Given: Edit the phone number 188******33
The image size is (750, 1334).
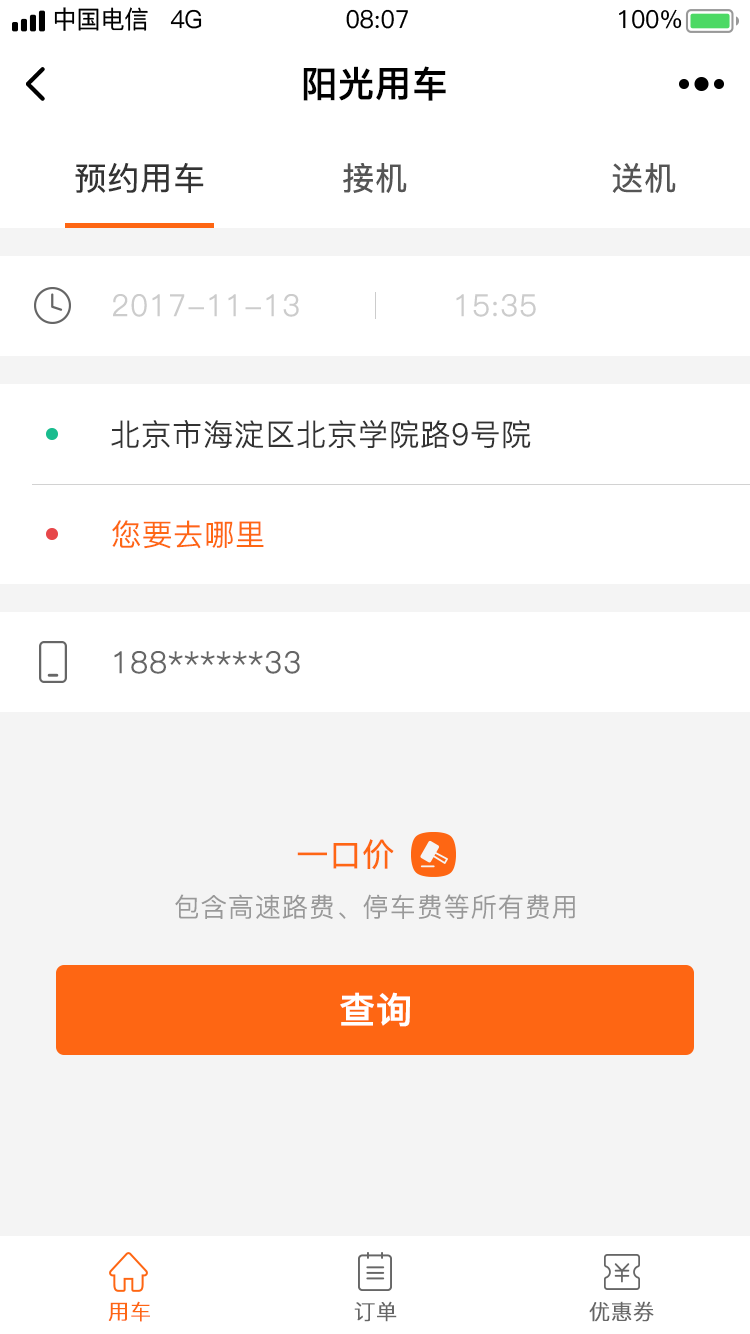Looking at the screenshot, I should [375, 662].
